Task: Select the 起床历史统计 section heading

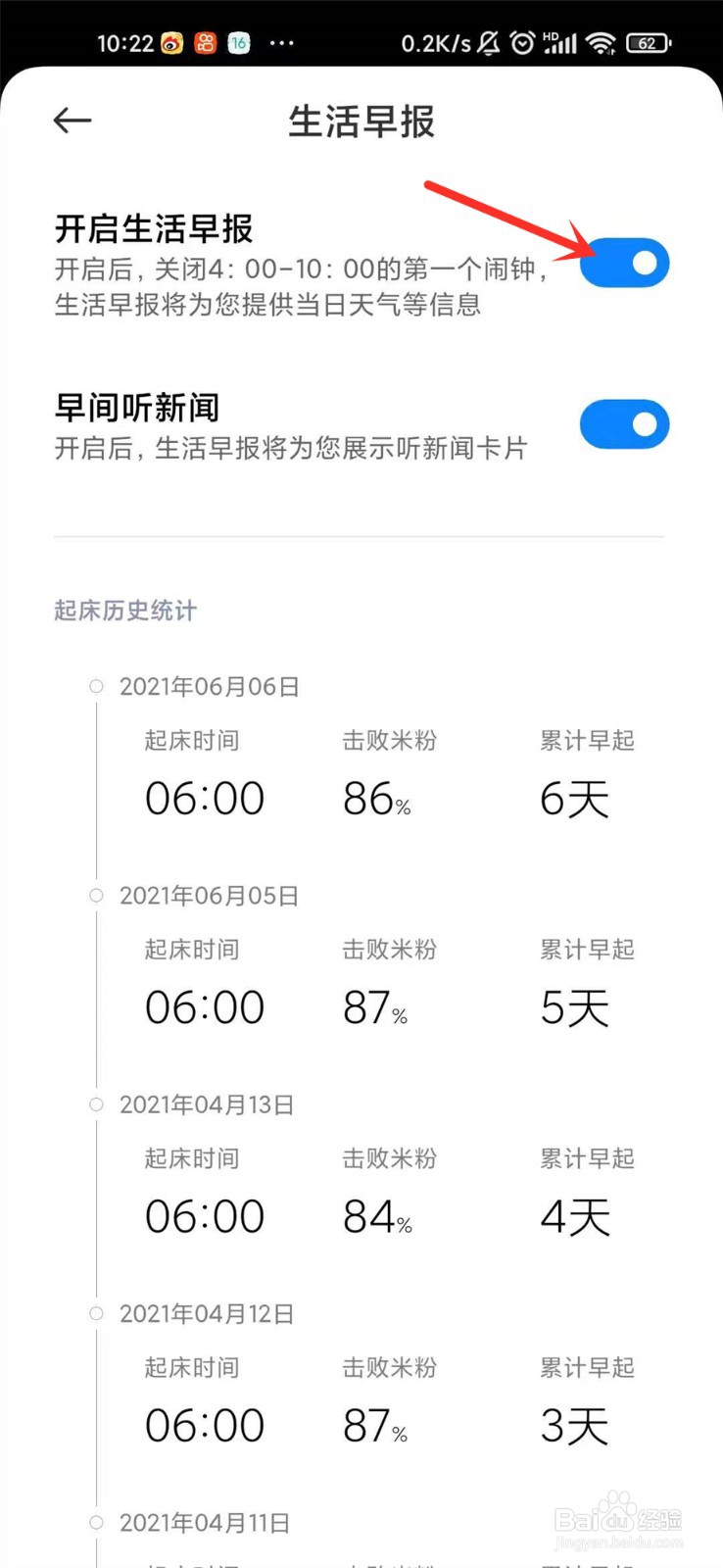Action: coord(124,611)
